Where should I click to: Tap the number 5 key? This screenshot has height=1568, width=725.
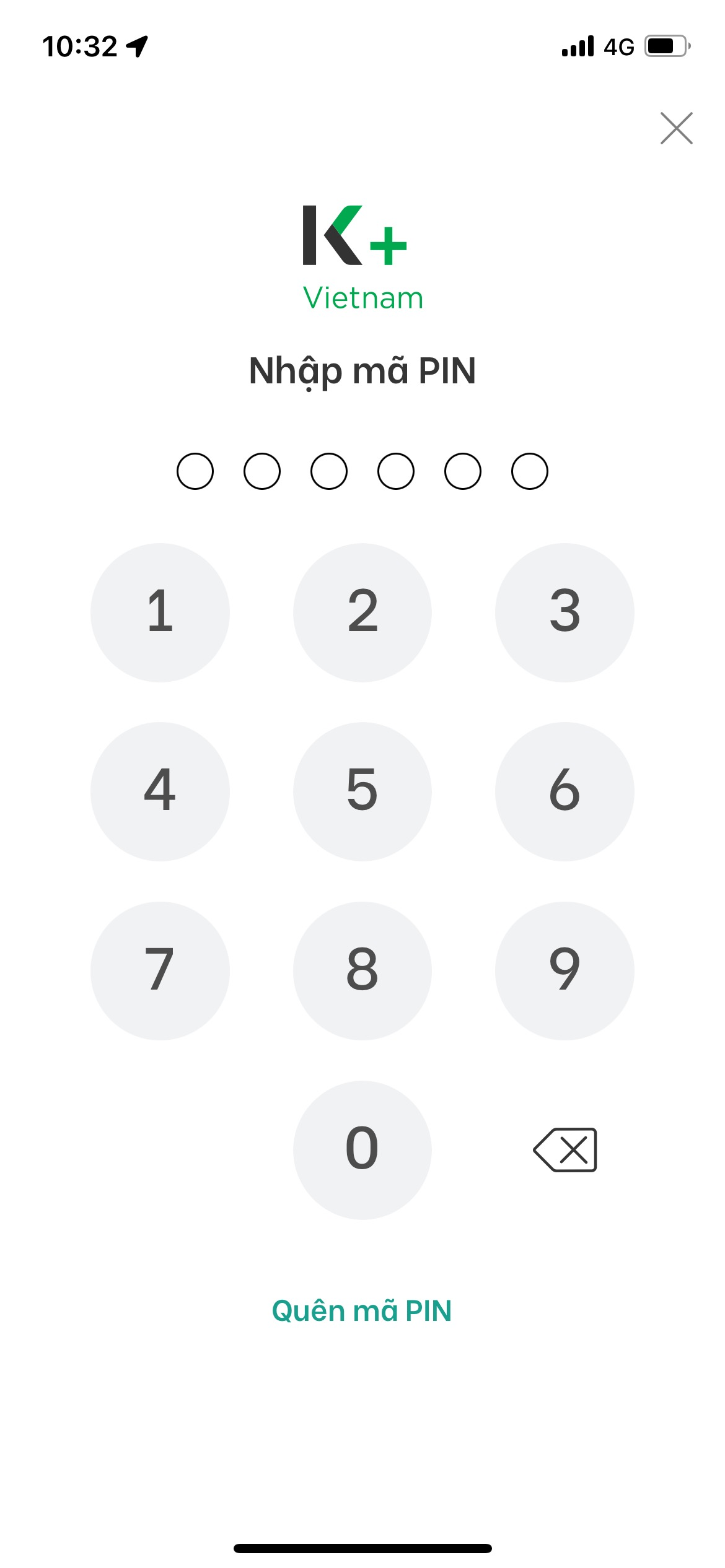pyautogui.click(x=362, y=791)
